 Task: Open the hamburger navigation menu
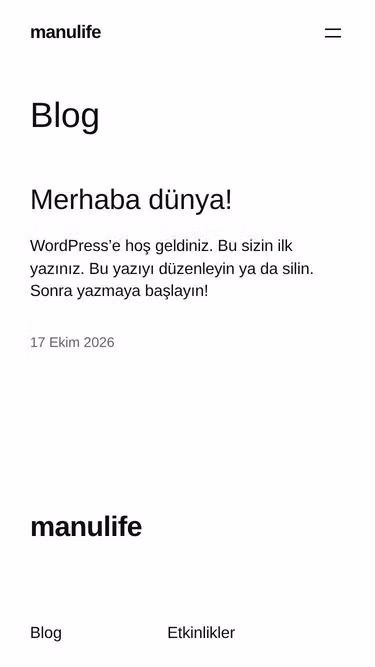coord(333,33)
